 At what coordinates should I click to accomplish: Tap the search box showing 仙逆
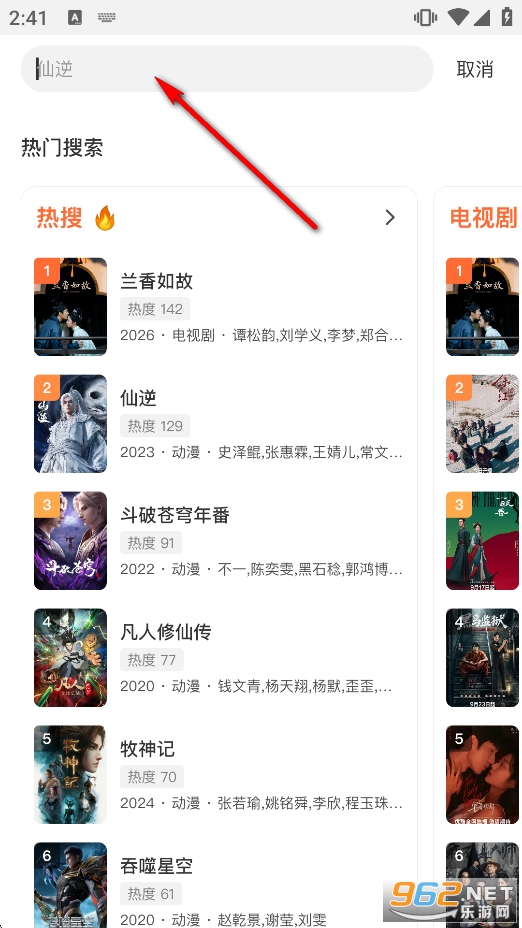coord(227,69)
